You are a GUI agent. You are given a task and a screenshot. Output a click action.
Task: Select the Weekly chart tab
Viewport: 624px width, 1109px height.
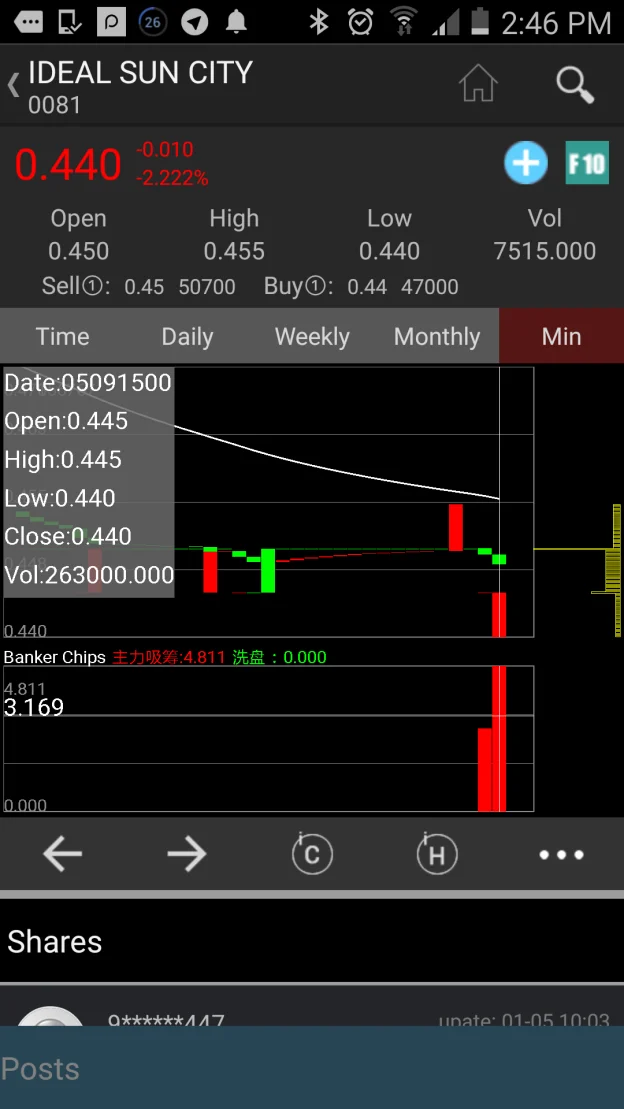(312, 336)
